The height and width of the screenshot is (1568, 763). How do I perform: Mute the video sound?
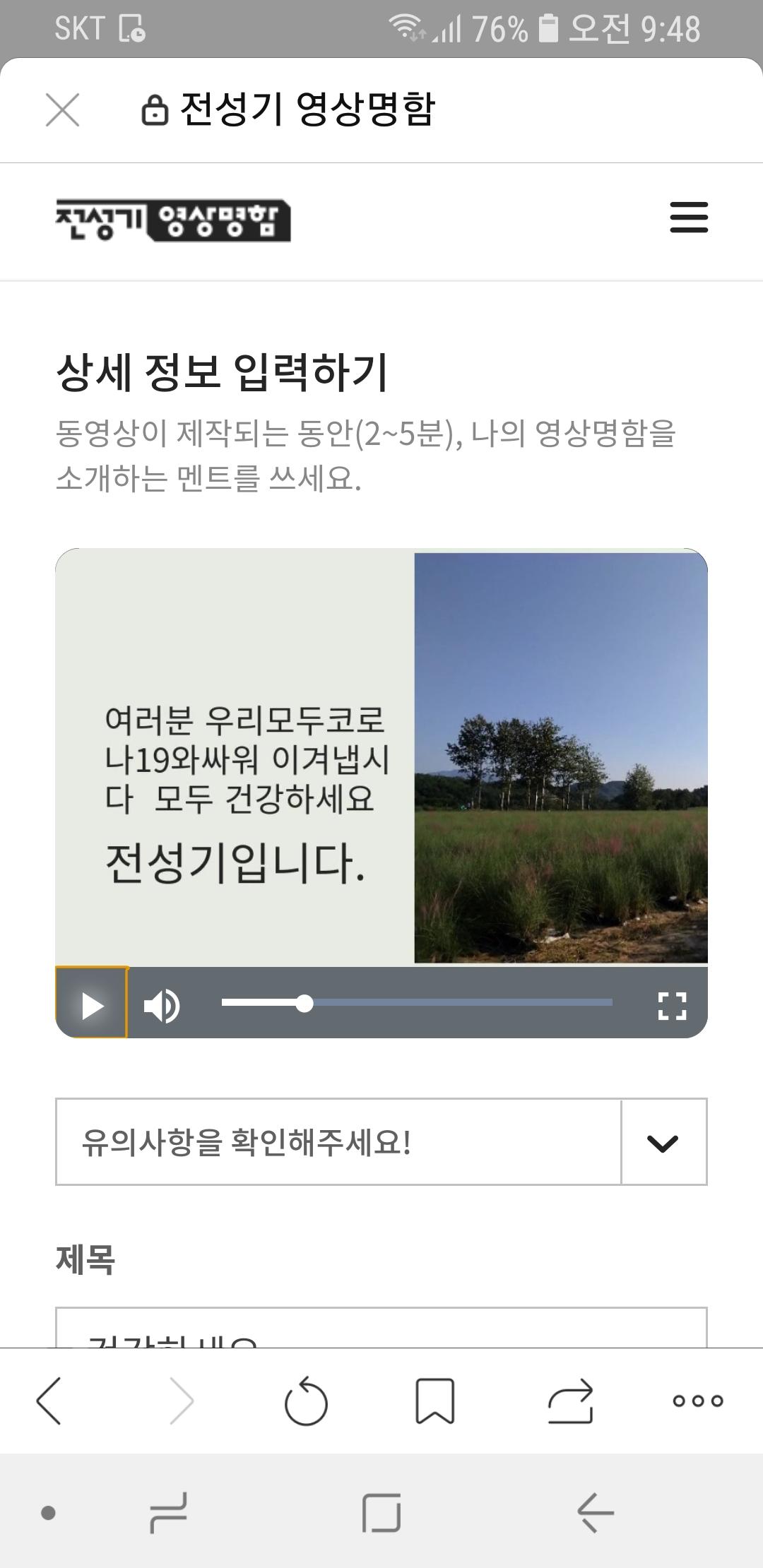pos(162,1004)
